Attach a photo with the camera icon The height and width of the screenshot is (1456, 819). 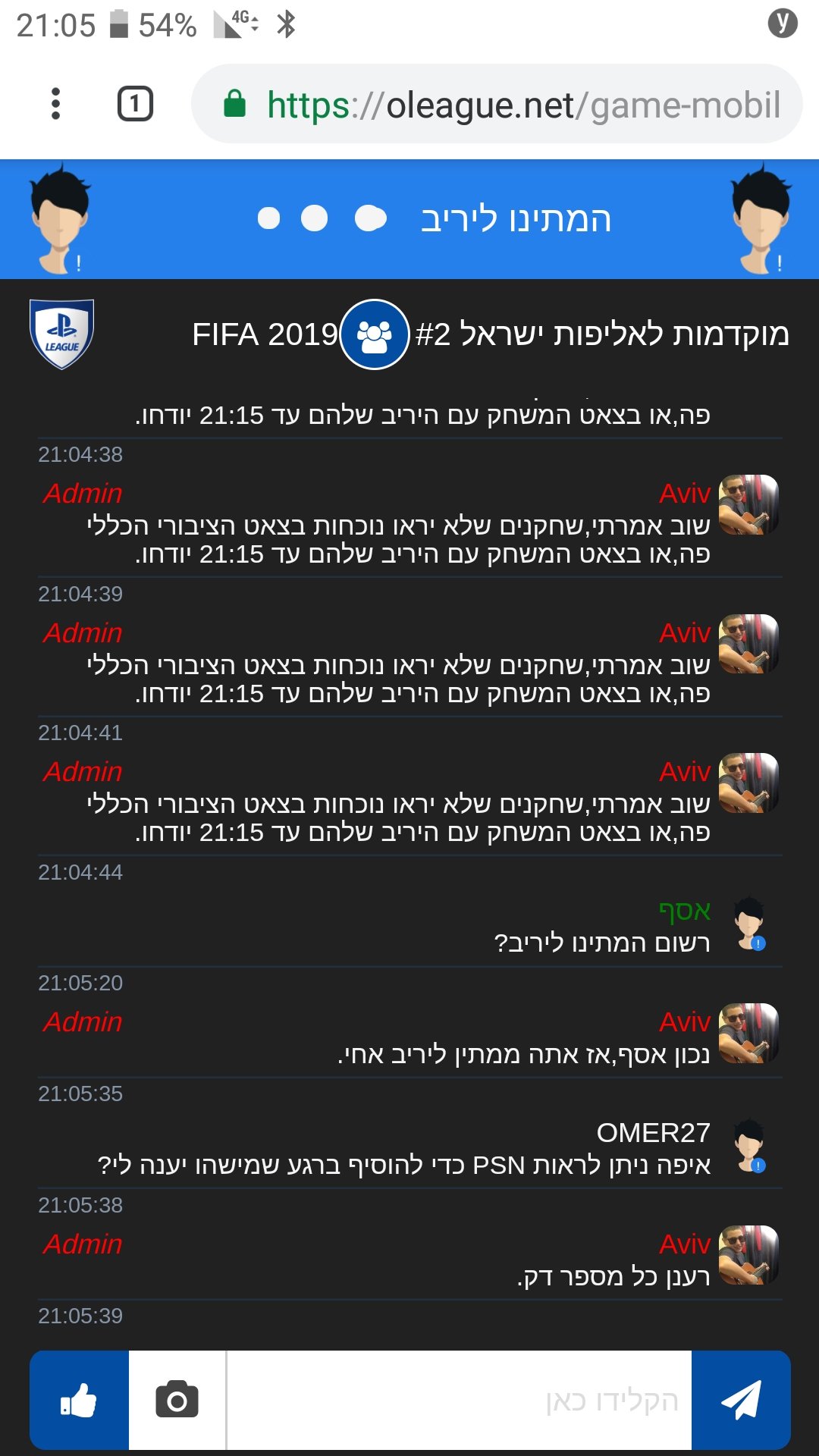click(x=177, y=1400)
